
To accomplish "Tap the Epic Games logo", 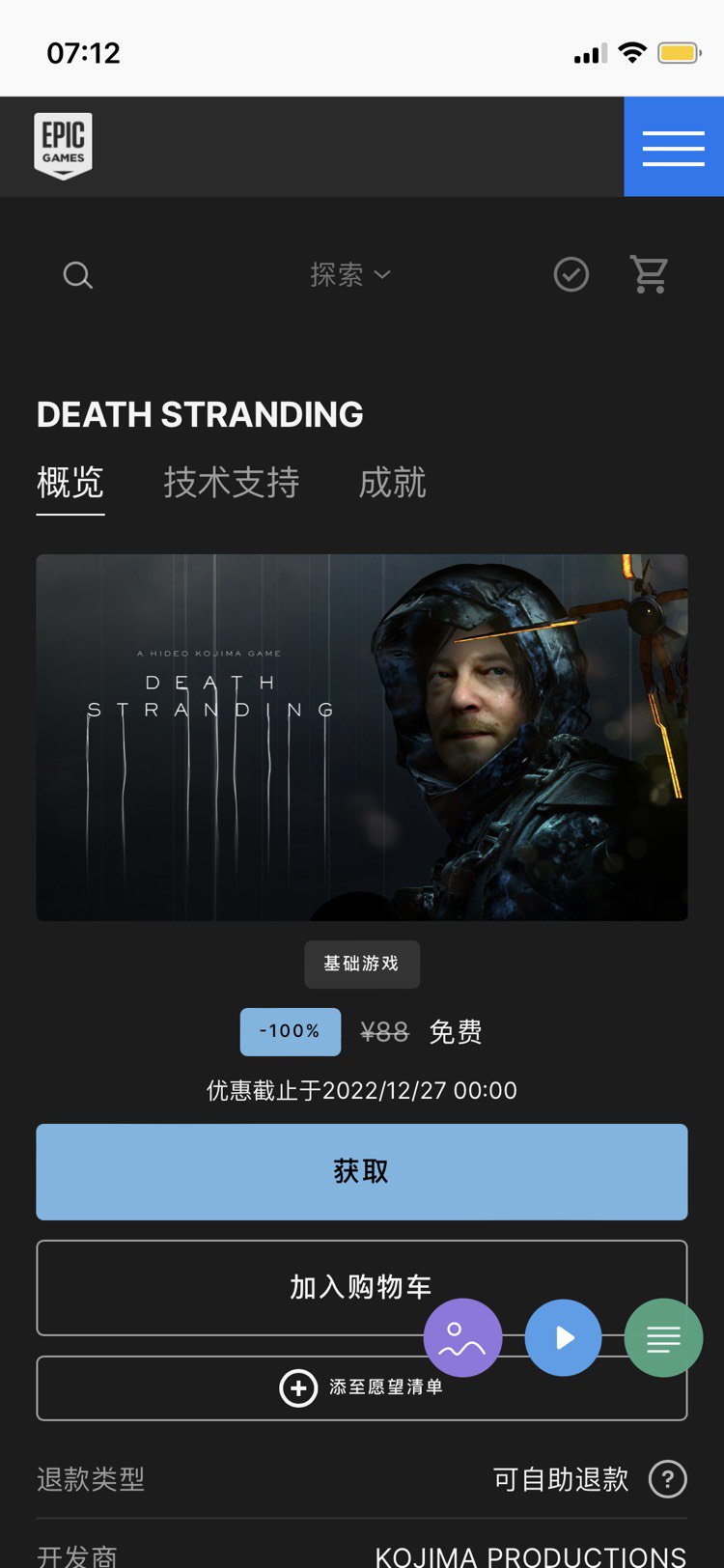I will point(63,146).
